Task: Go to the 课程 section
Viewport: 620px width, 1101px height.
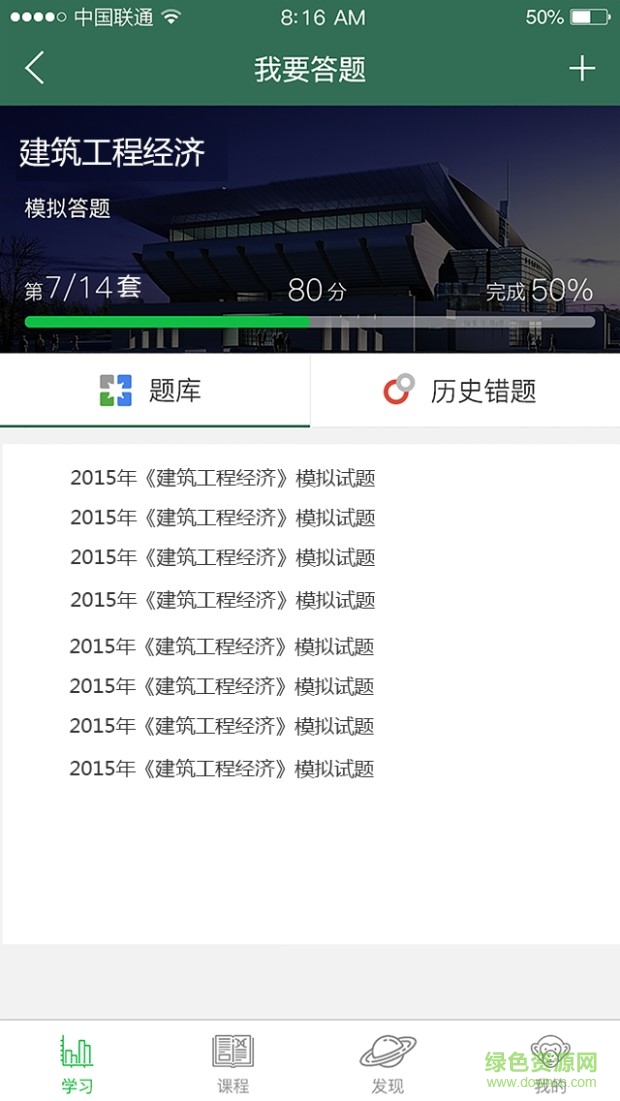Action: click(x=233, y=1063)
